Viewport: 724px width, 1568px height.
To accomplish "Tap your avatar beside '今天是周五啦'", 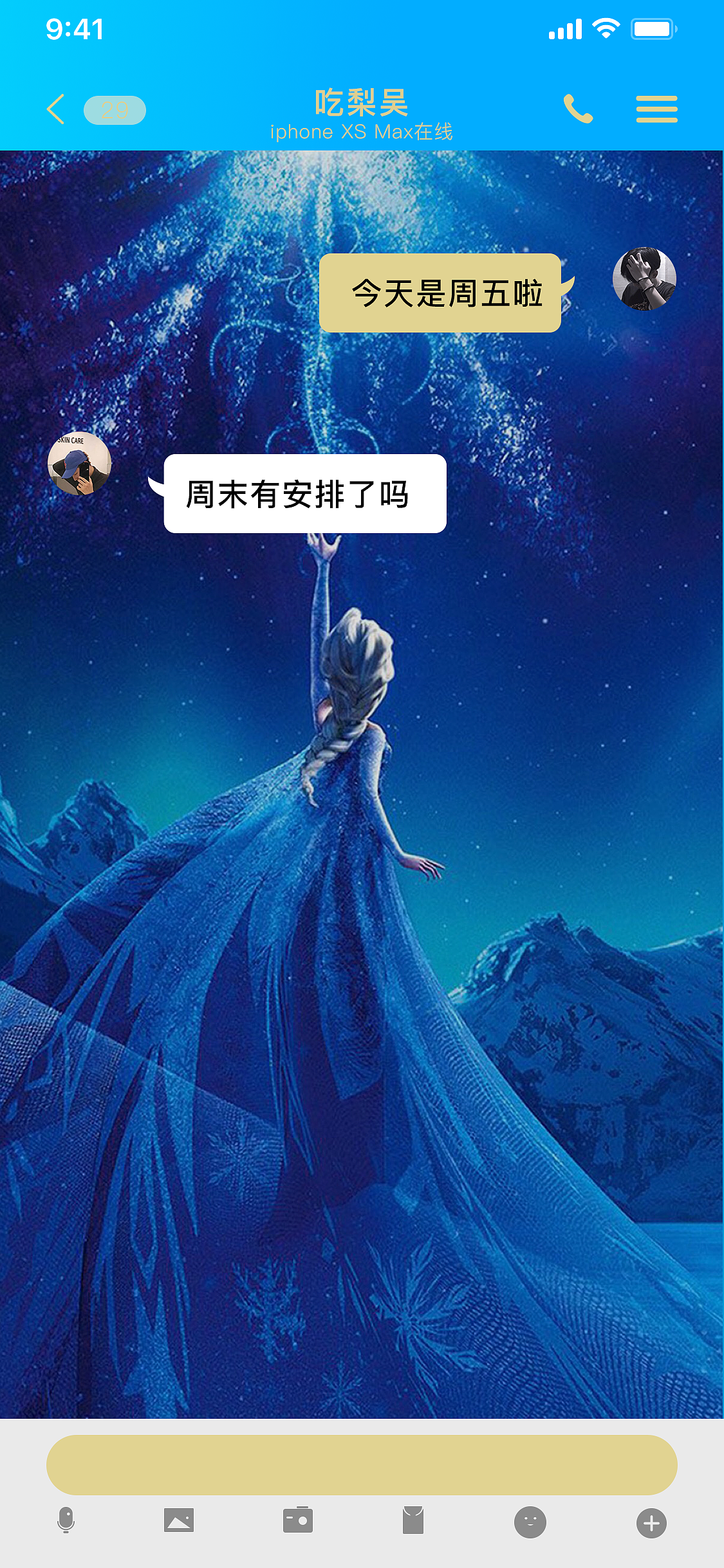I will click(x=645, y=278).
